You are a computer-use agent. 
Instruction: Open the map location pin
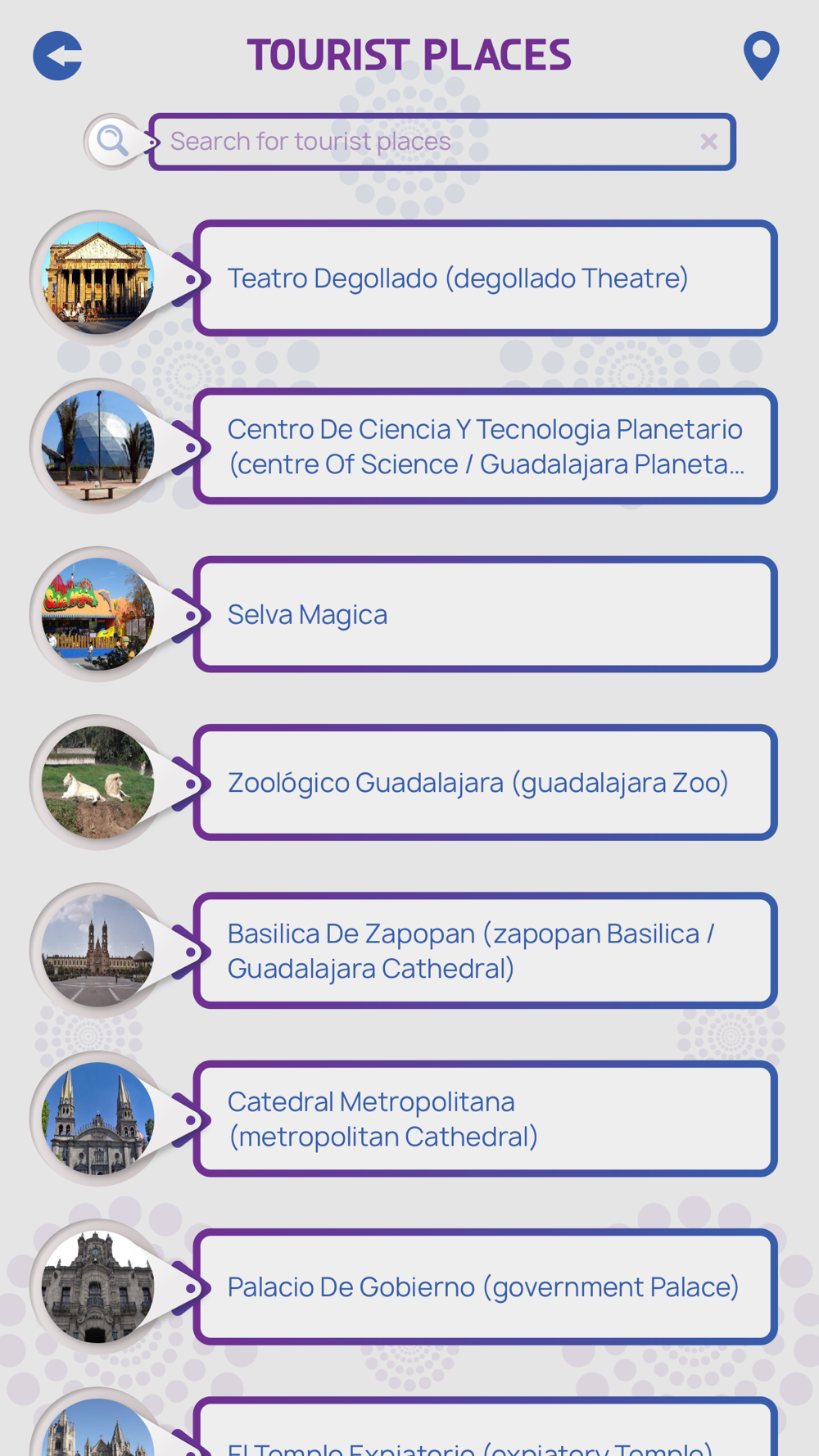coord(761,56)
